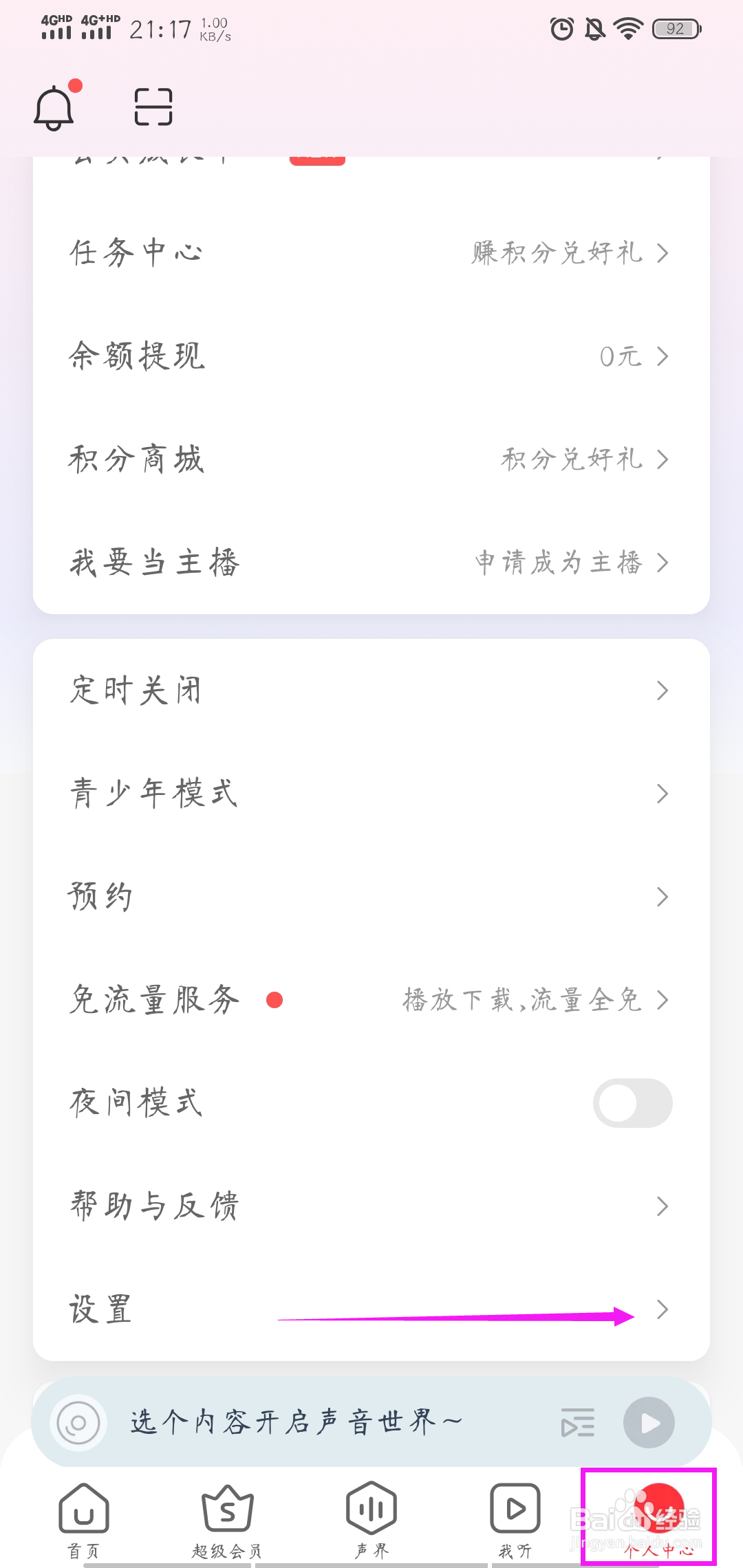Open the scan code icon

pyautogui.click(x=153, y=107)
